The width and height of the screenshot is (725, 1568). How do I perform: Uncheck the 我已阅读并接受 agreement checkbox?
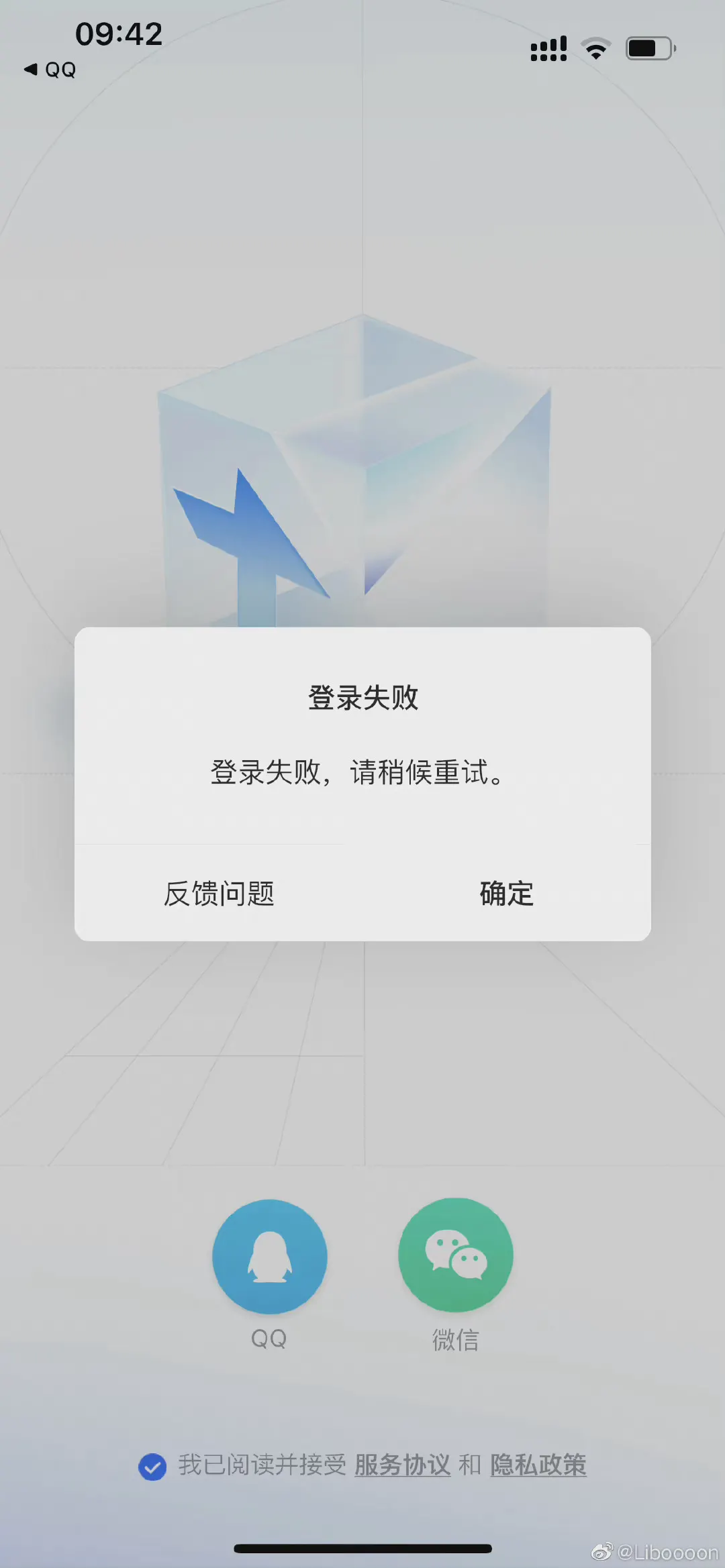pos(152,1466)
